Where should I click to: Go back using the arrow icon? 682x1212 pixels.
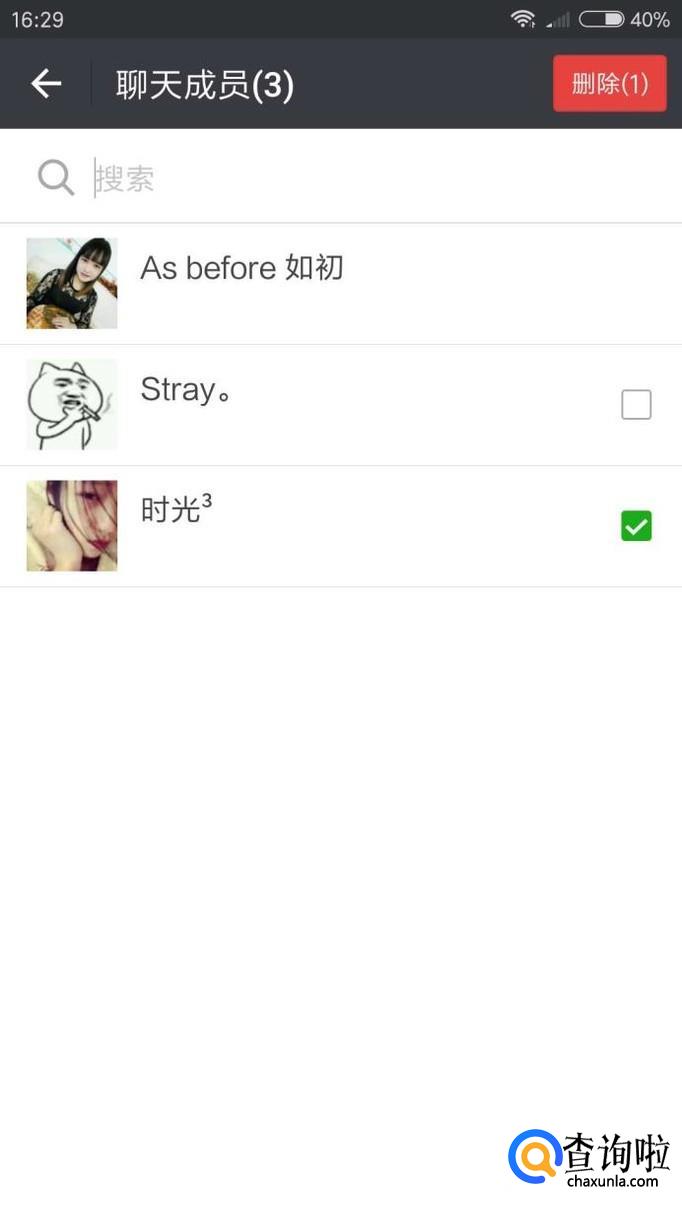46,84
